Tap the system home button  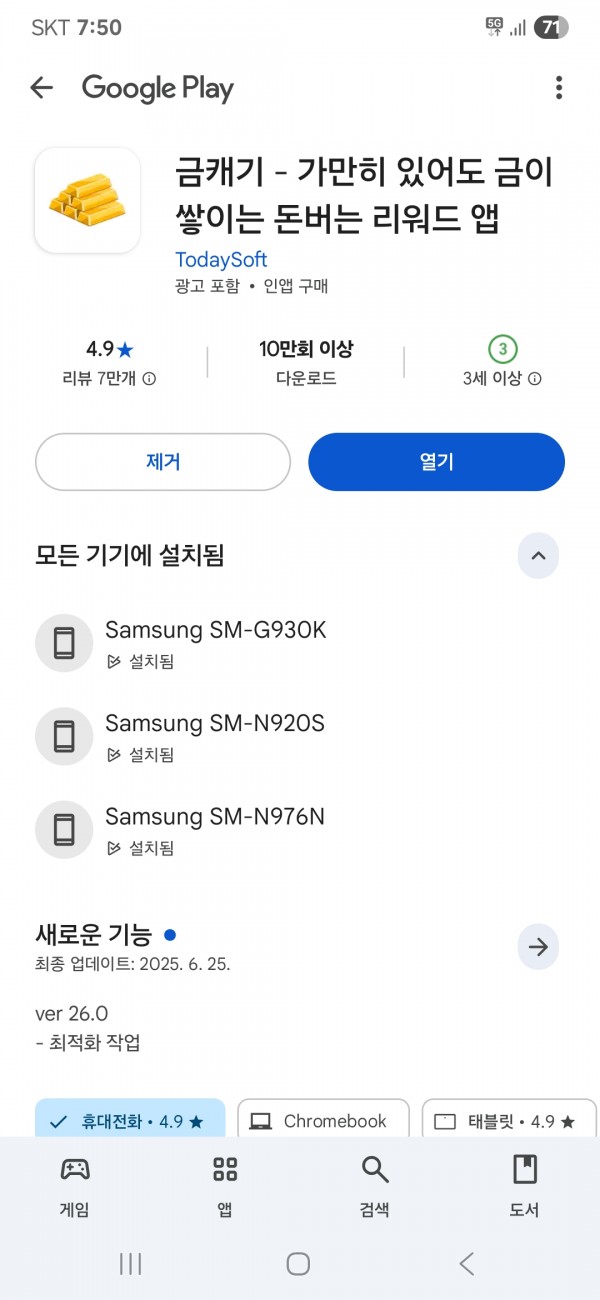pyautogui.click(x=298, y=1264)
